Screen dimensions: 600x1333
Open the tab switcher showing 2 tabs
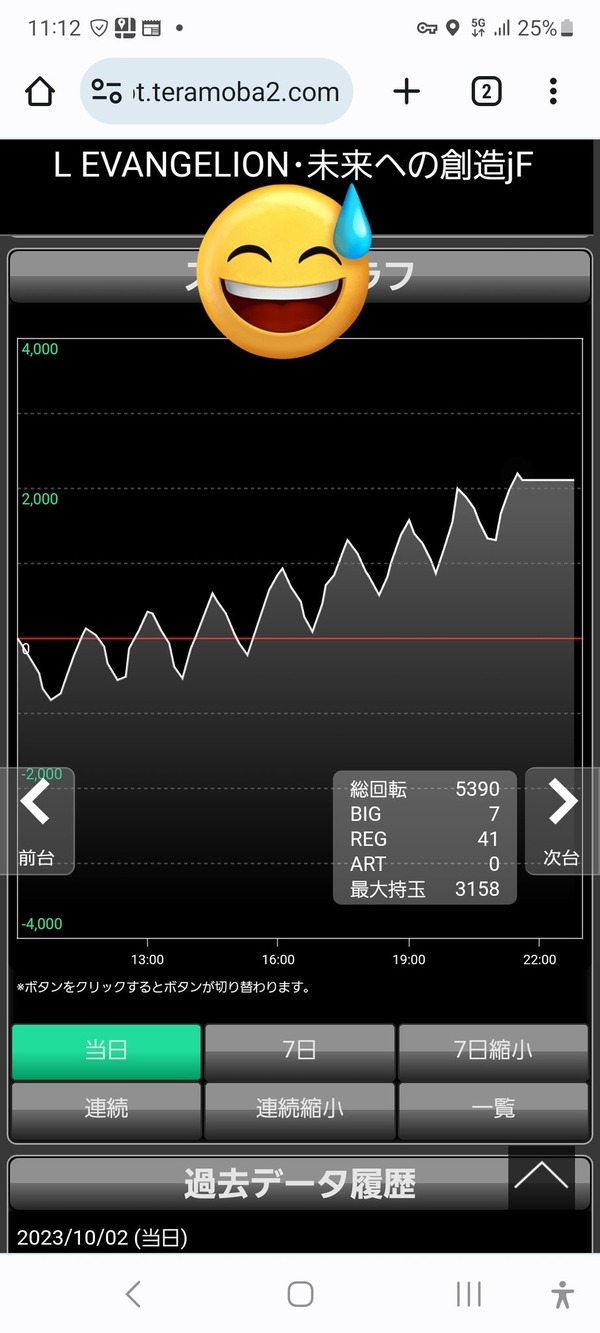point(485,92)
